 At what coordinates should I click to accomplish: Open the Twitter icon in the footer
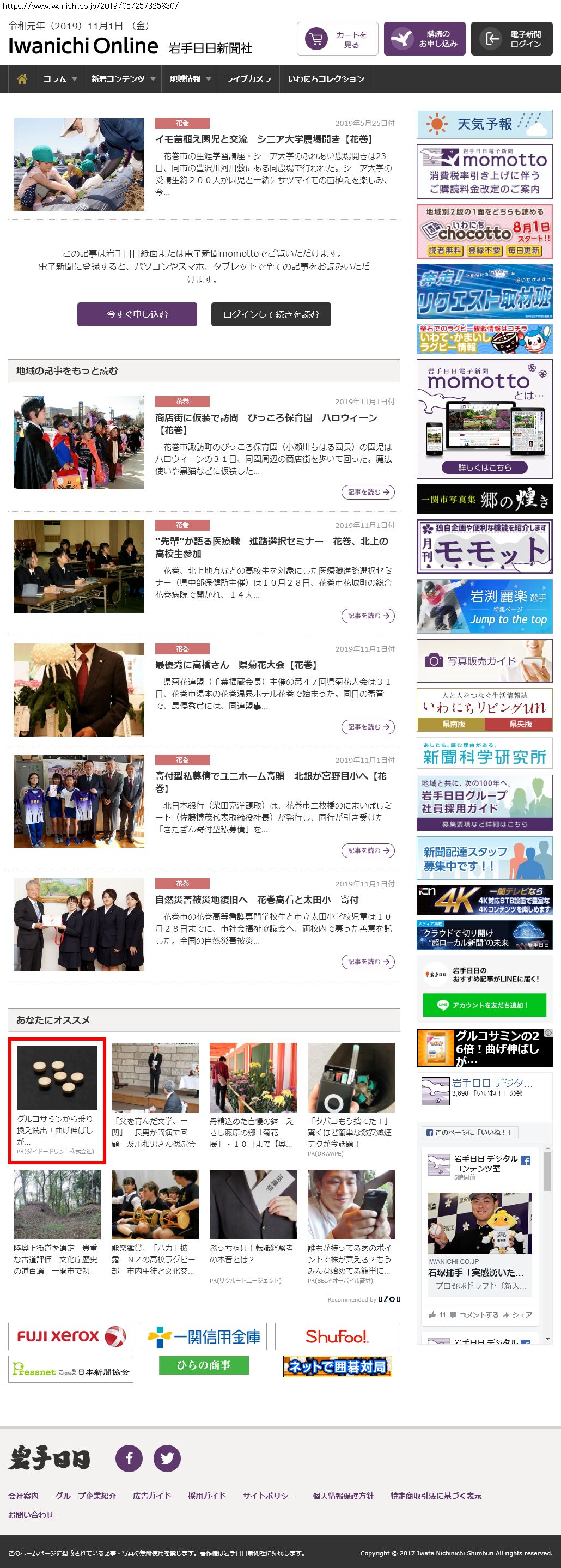tap(167, 1458)
